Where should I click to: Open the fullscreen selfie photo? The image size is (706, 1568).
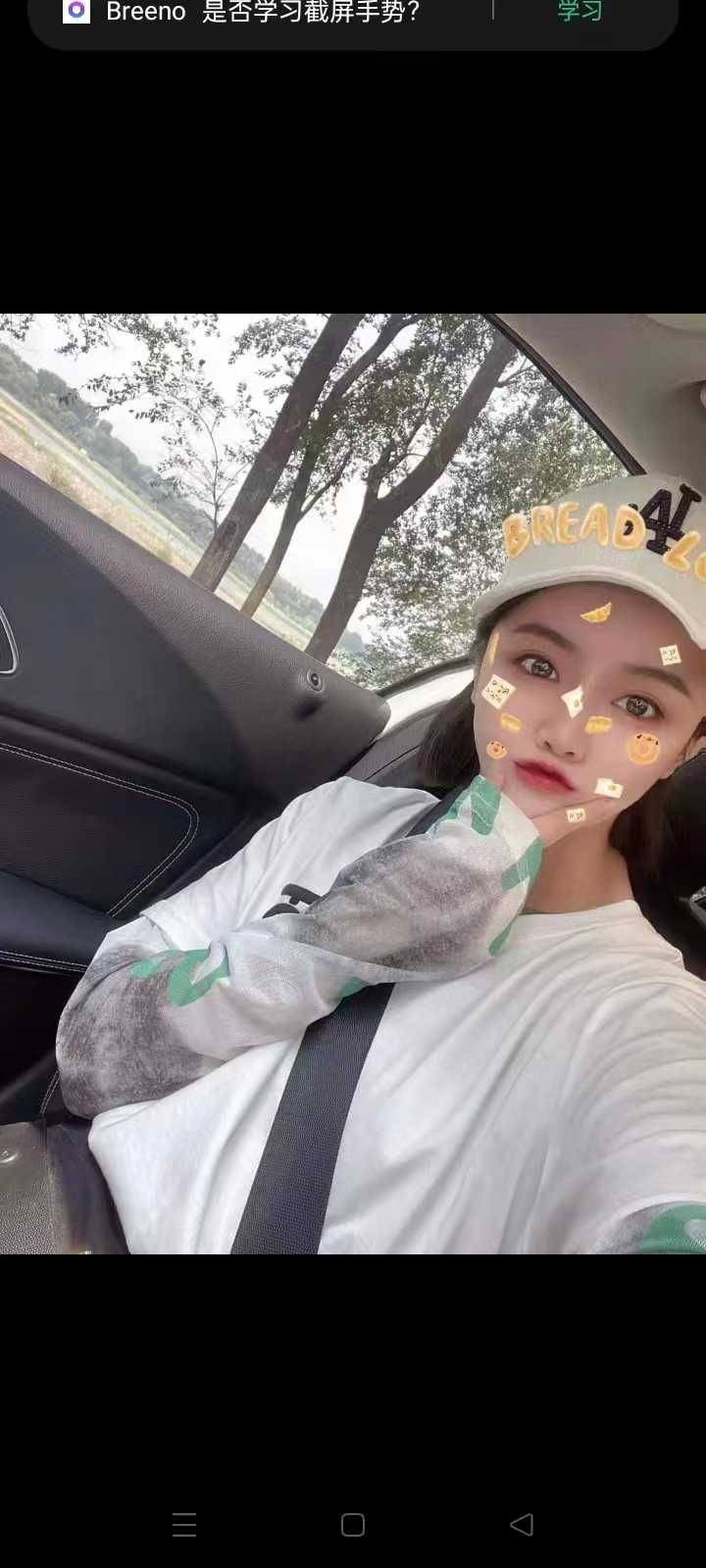[353, 784]
